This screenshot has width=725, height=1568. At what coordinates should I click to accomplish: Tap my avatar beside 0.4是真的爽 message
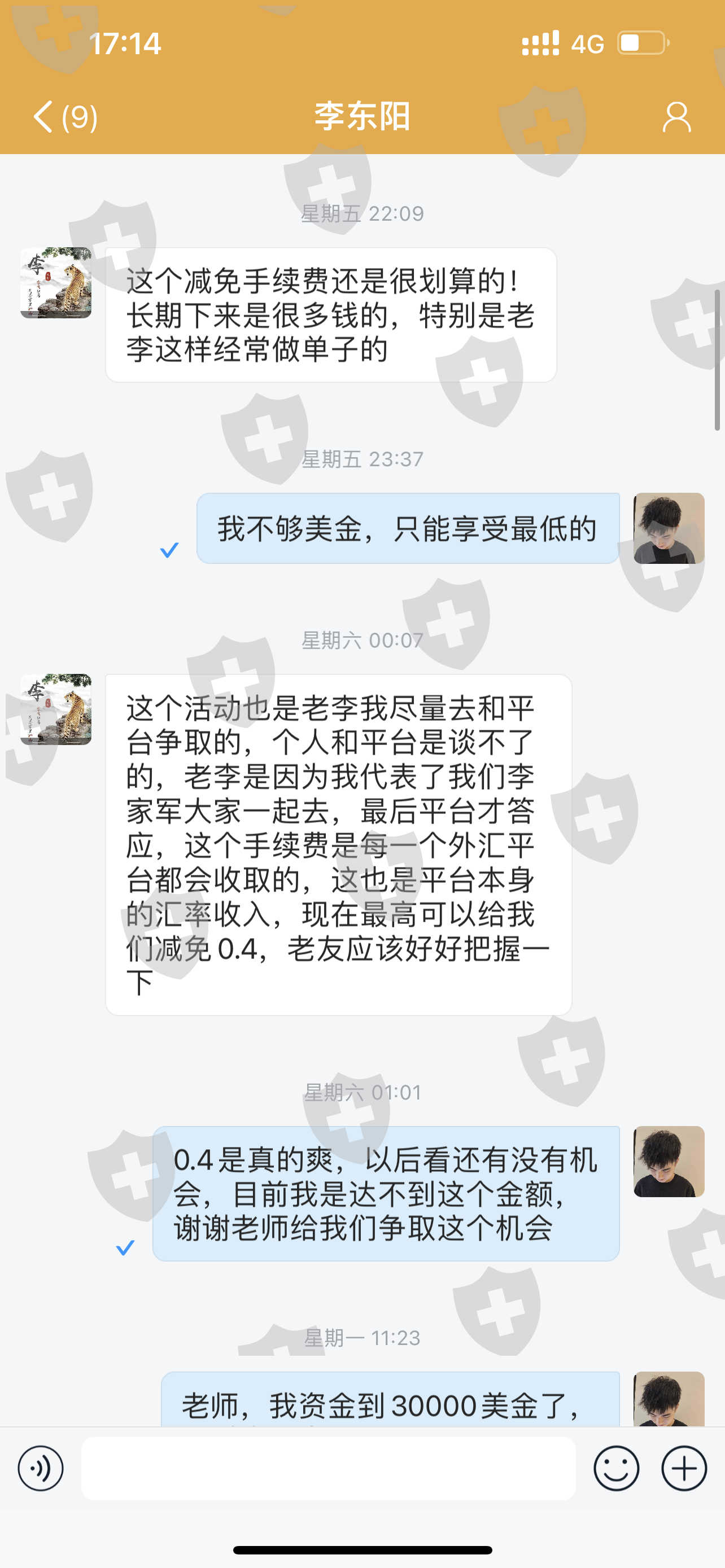(669, 1162)
